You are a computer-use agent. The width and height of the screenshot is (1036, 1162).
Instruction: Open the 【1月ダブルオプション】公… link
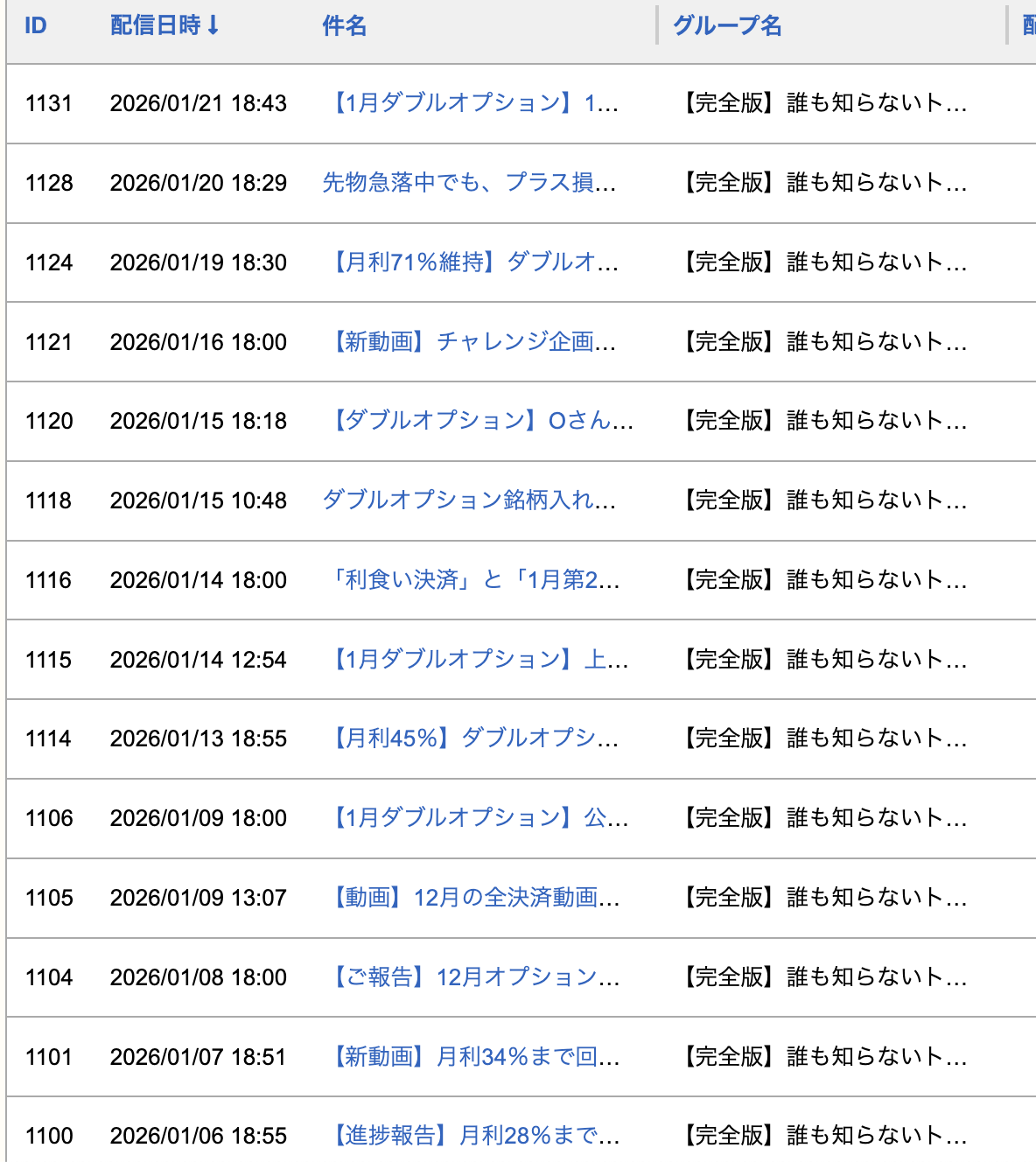pos(479,818)
